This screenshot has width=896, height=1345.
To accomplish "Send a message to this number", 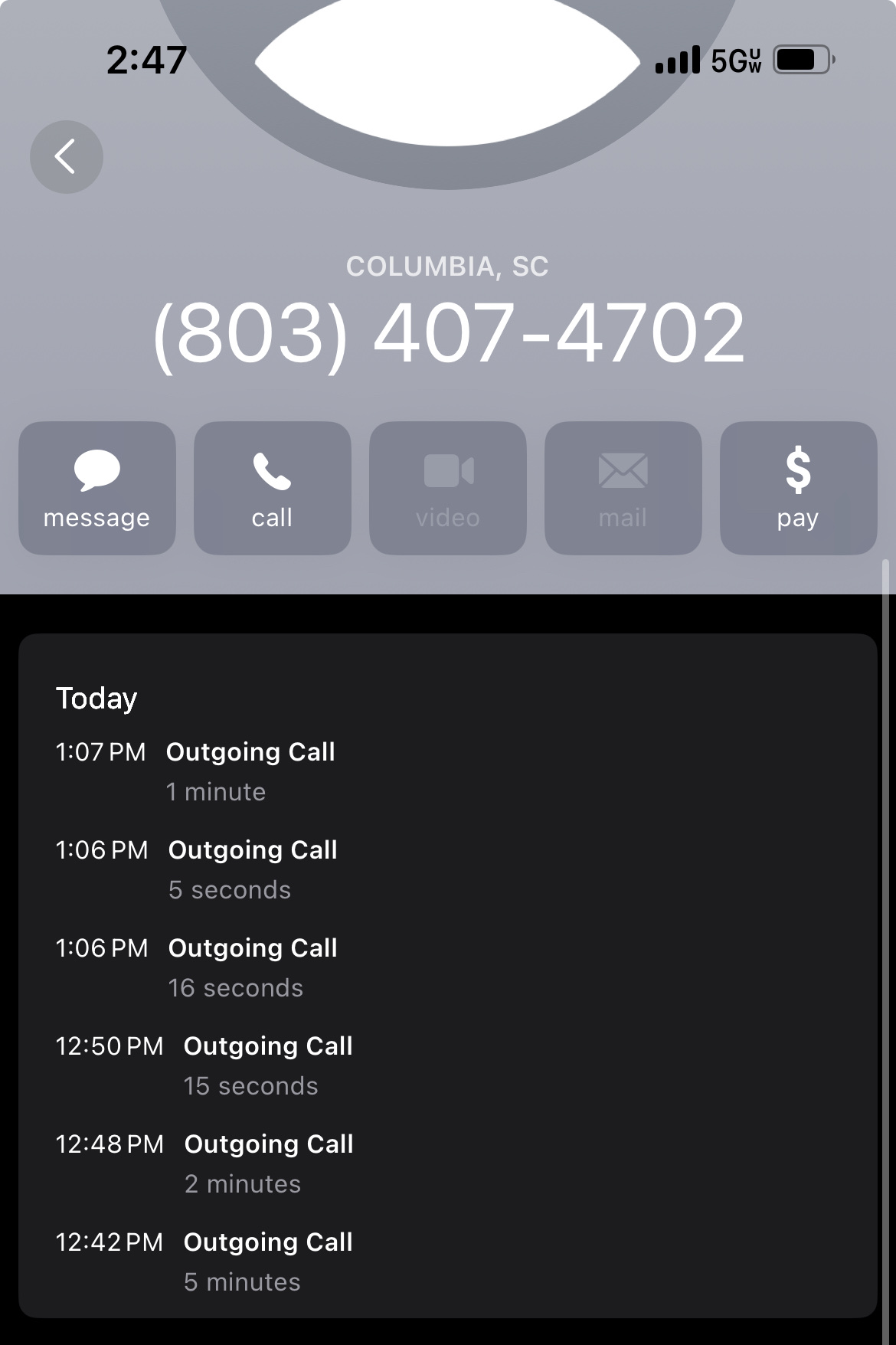I will tap(97, 488).
